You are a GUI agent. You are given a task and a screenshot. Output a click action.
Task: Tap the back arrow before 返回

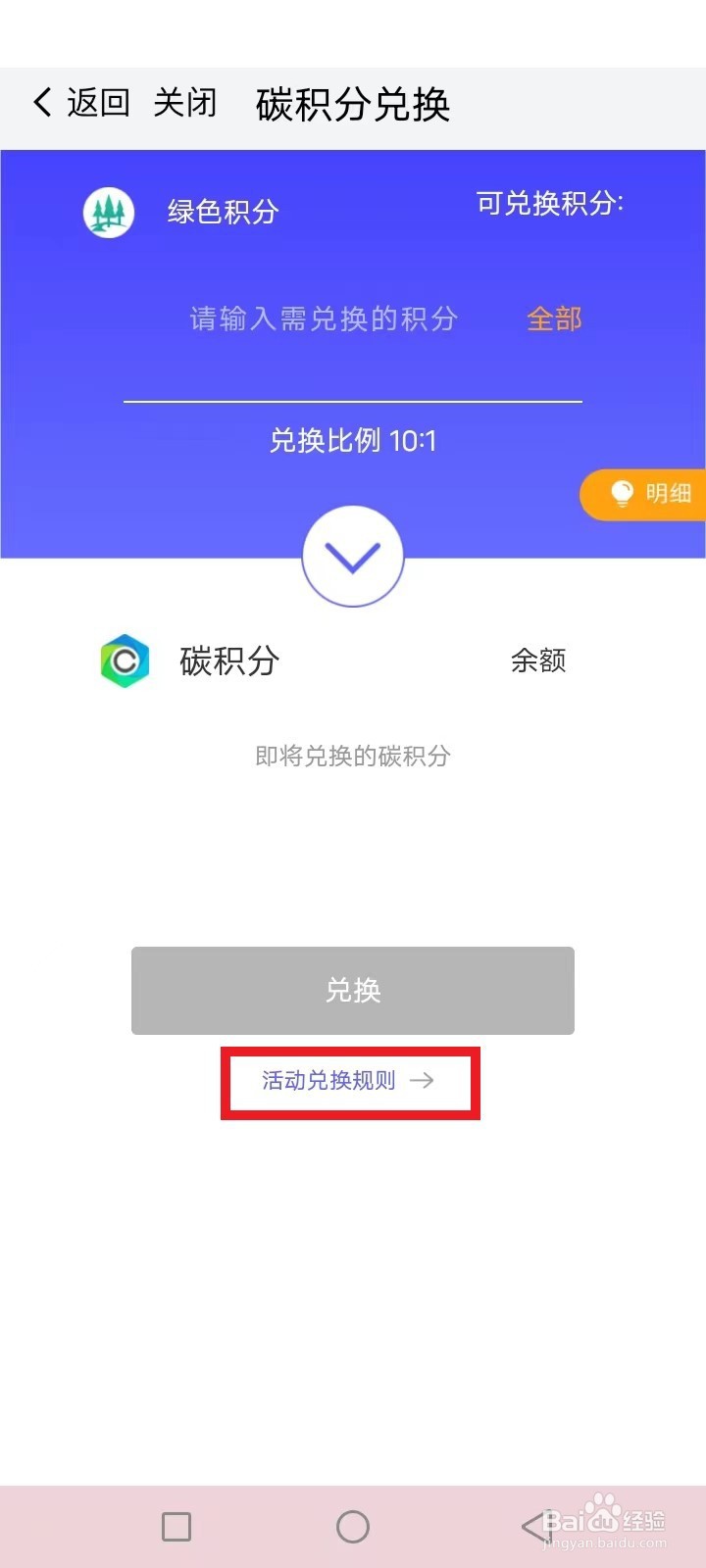tap(41, 102)
